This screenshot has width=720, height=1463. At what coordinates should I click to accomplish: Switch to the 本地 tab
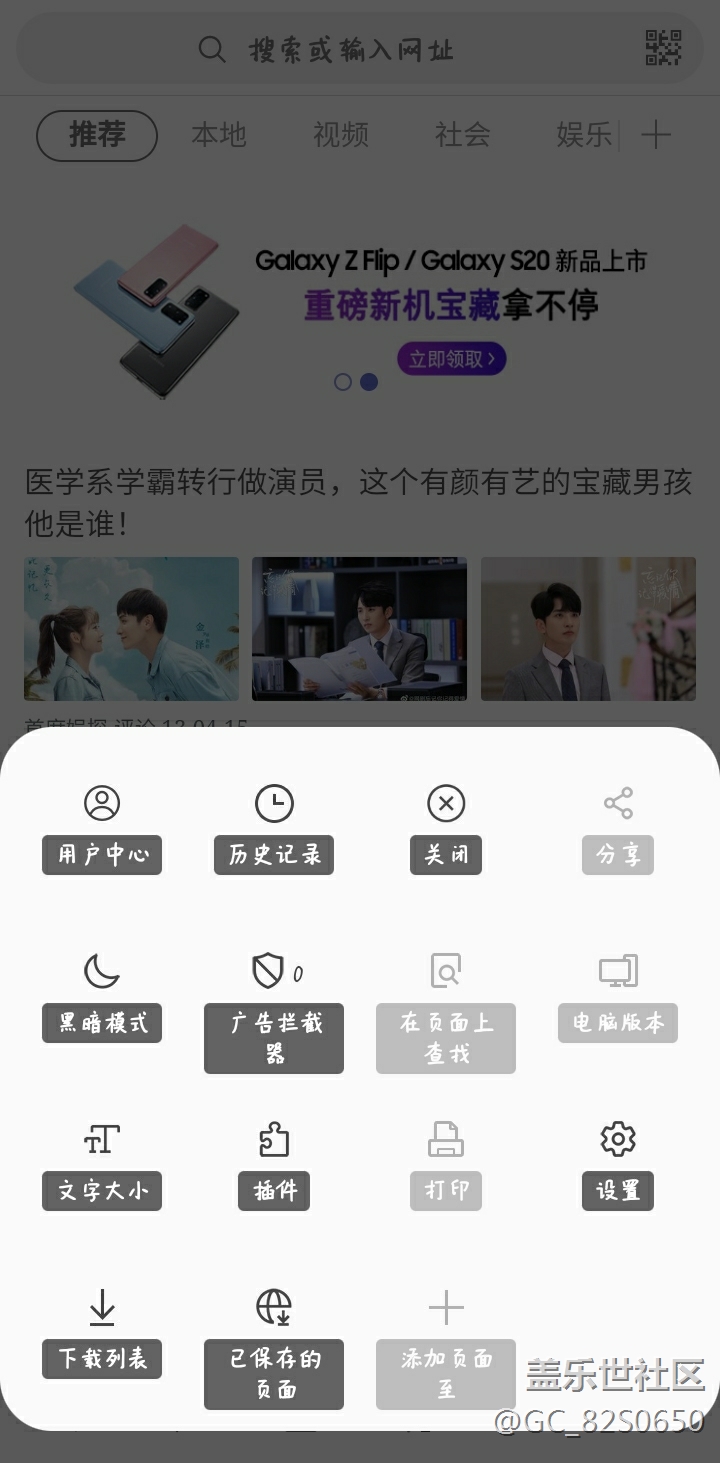[x=219, y=135]
